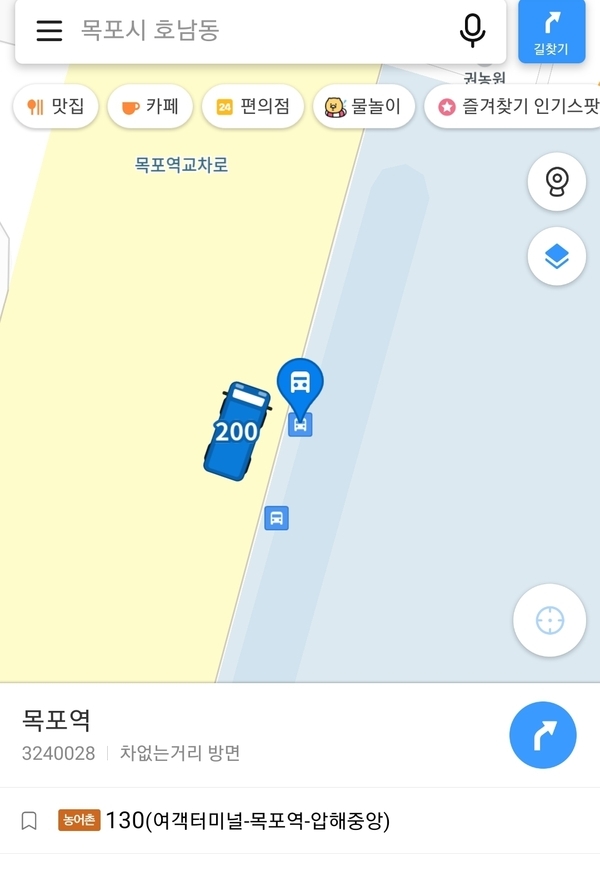This screenshot has height=881, width=600.
Task: Center map on my current location
Action: [549, 620]
